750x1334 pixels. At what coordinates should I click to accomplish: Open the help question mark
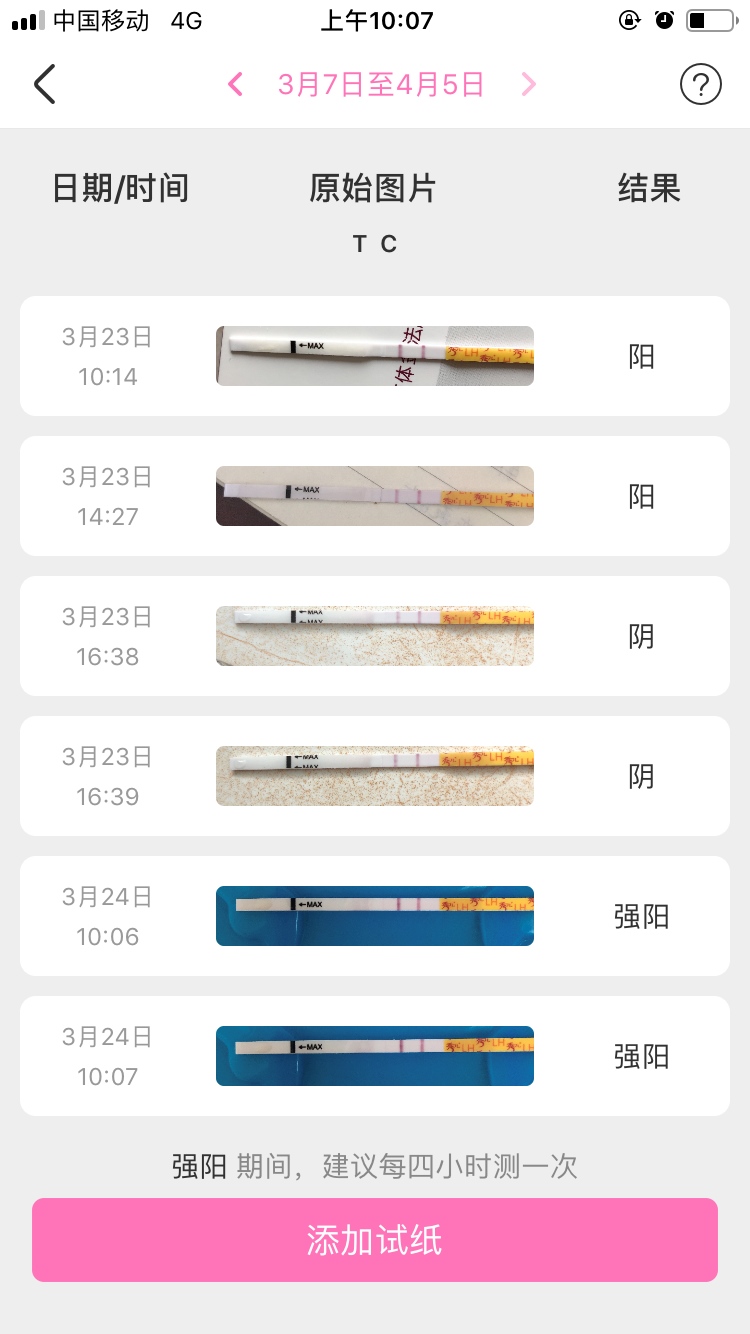tap(700, 84)
